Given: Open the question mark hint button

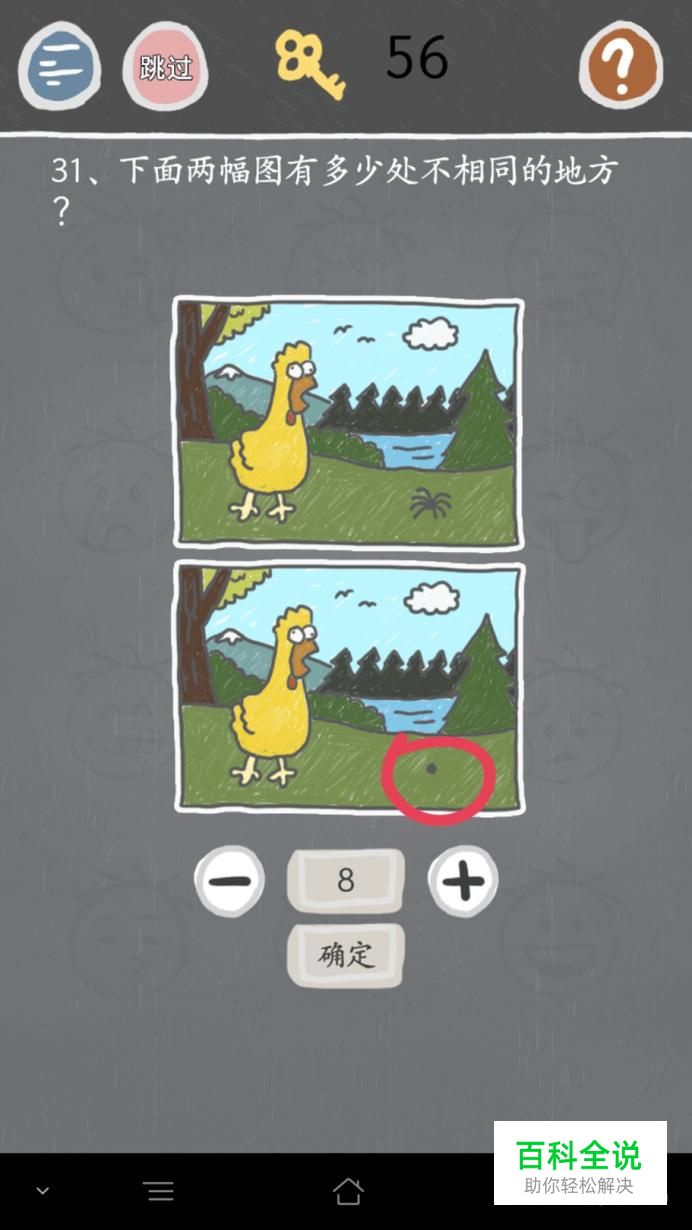Looking at the screenshot, I should (621, 66).
